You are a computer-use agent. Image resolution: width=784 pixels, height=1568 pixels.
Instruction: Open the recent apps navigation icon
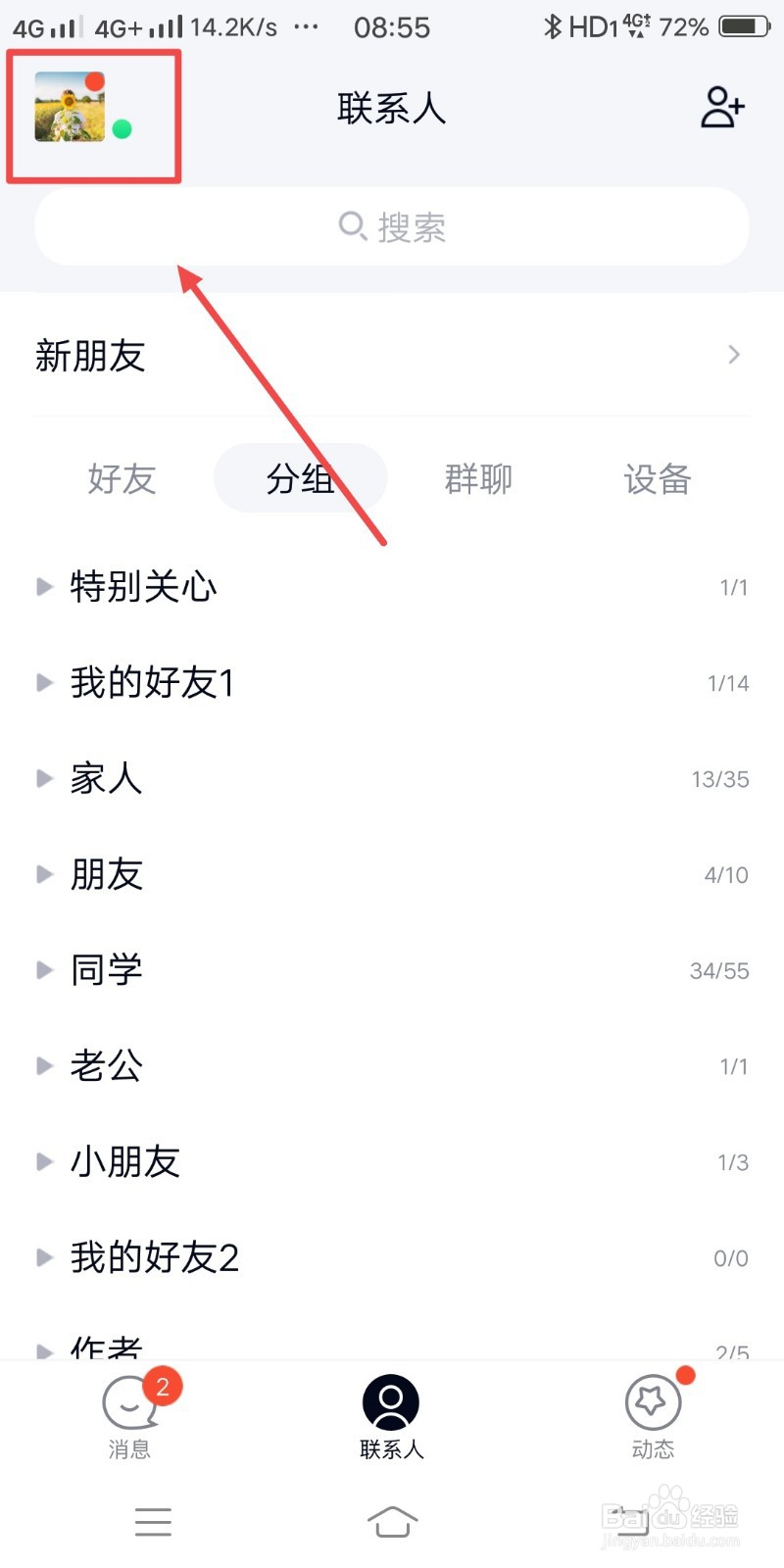coord(153,1522)
